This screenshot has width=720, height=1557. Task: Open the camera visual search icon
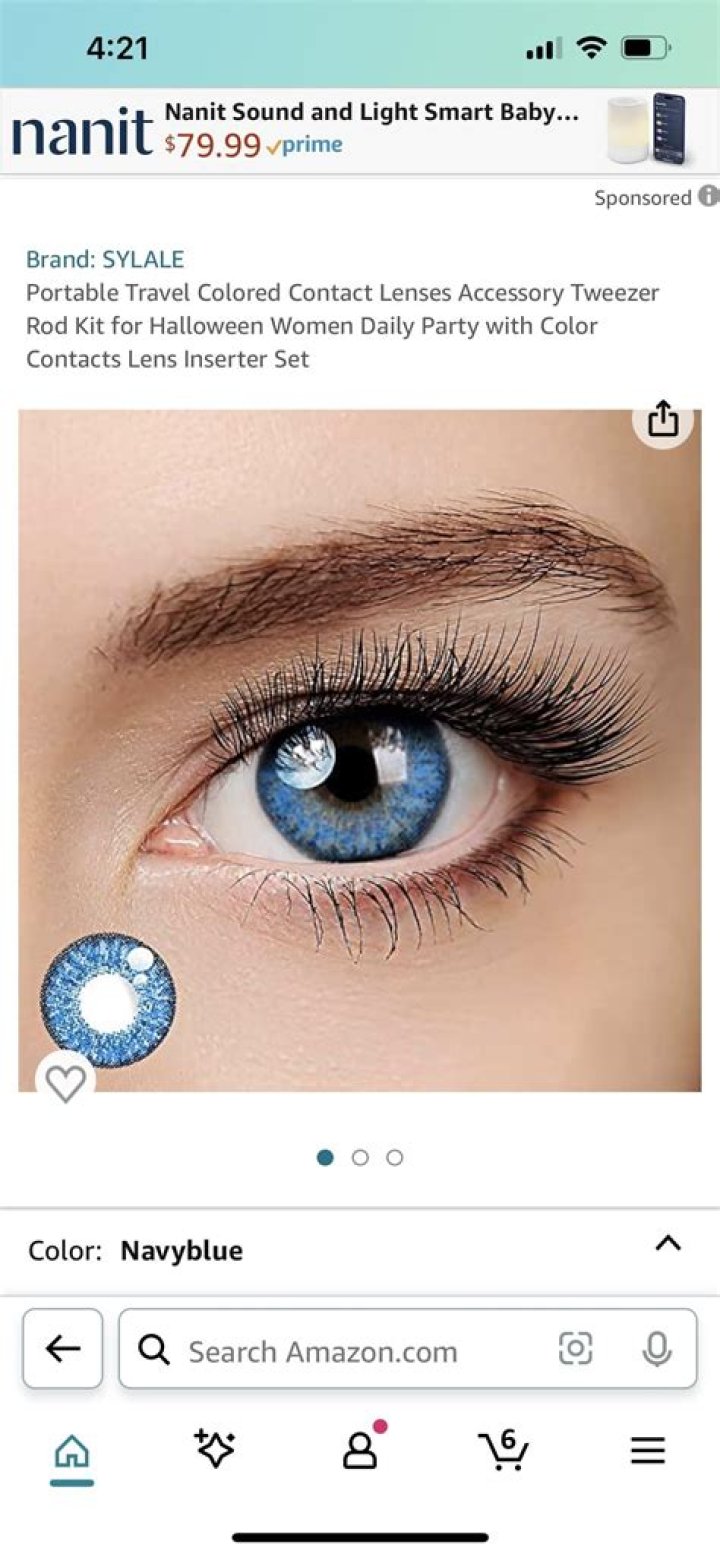click(x=576, y=1350)
